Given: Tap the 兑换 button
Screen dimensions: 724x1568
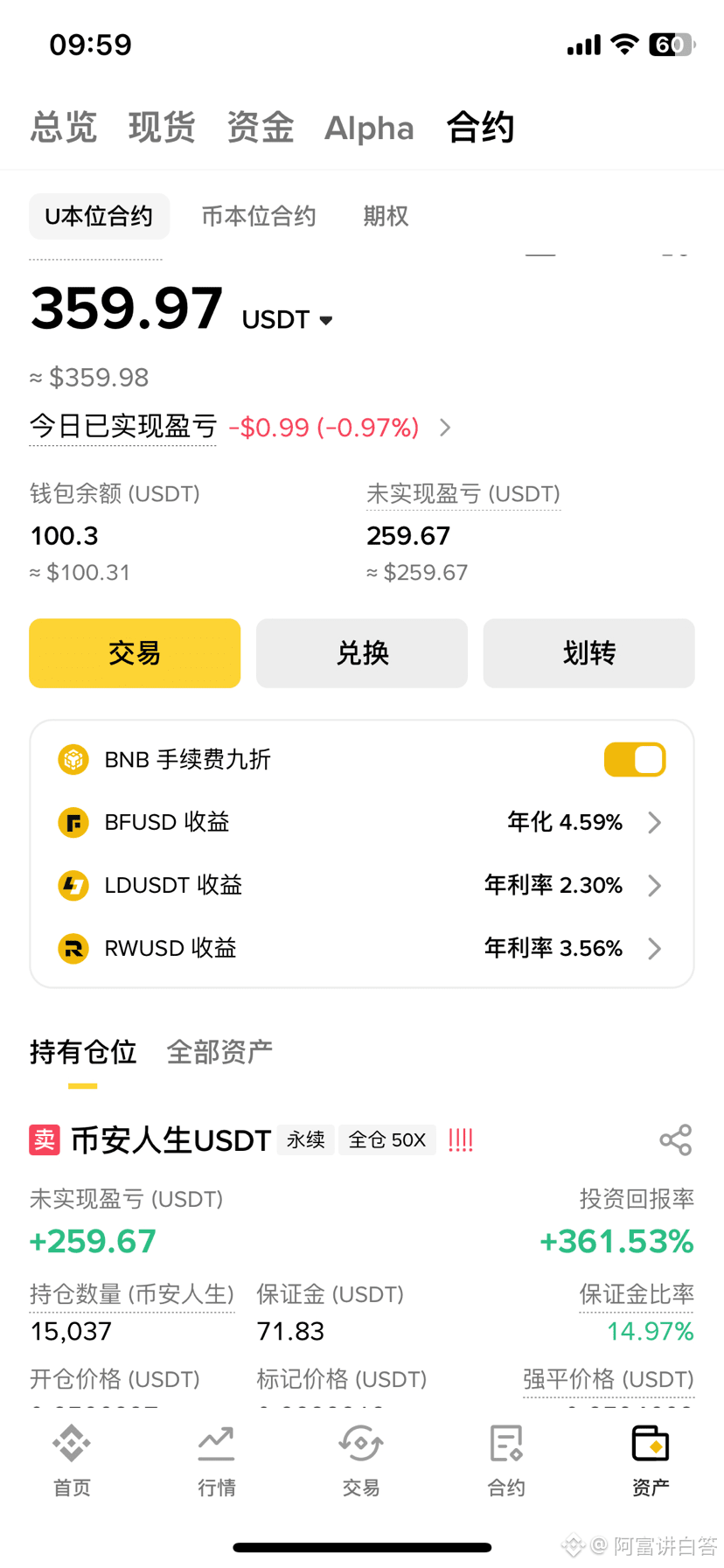Looking at the screenshot, I should (x=362, y=653).
